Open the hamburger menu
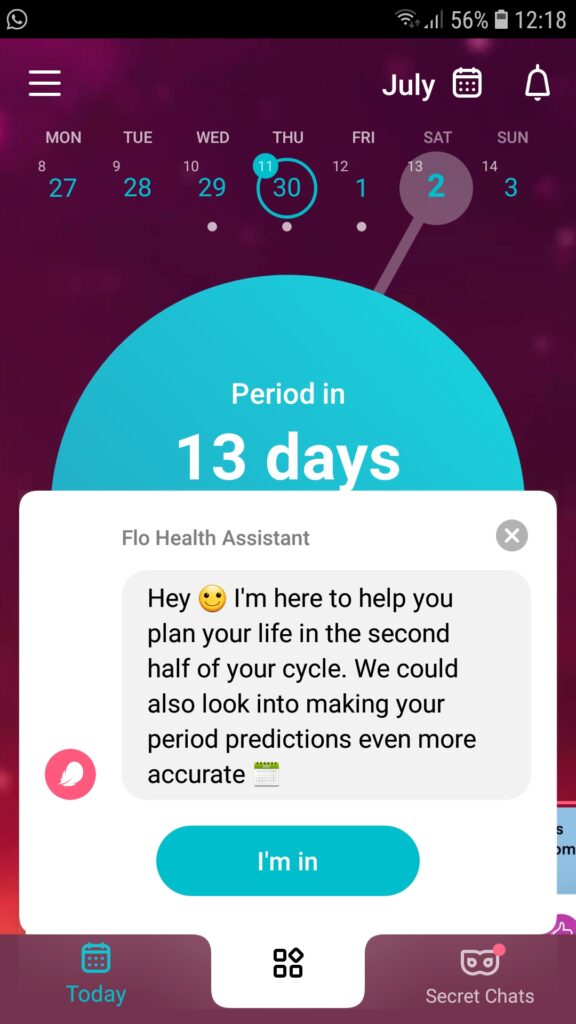The width and height of the screenshot is (576, 1024). click(44, 84)
